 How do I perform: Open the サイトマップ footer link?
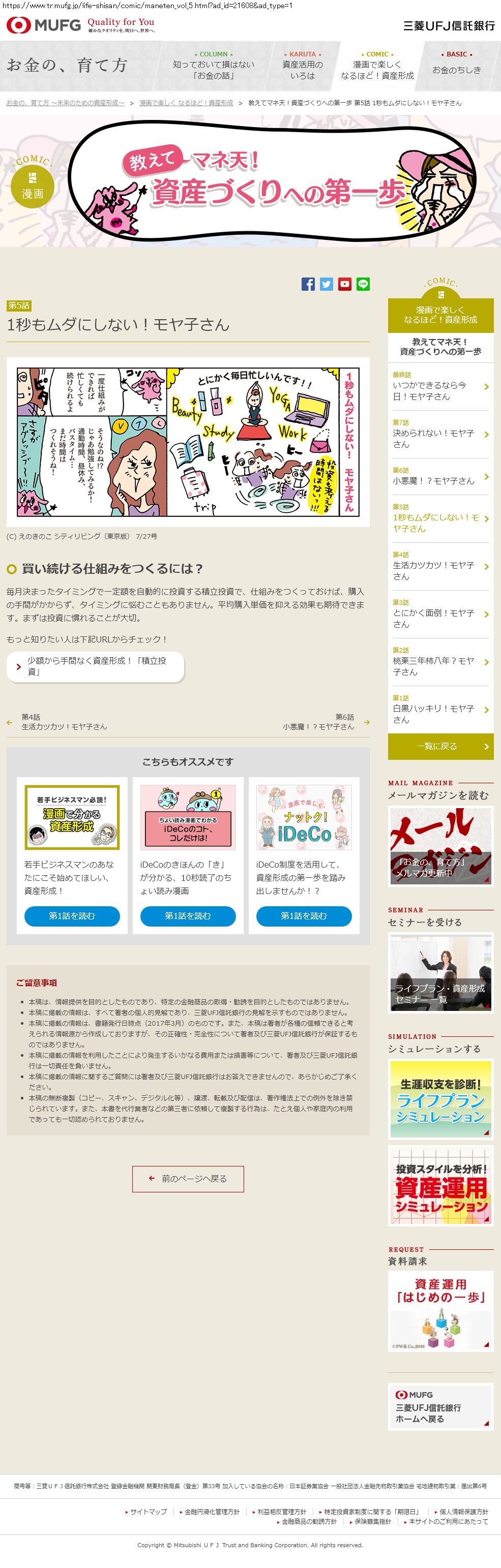(148, 1512)
